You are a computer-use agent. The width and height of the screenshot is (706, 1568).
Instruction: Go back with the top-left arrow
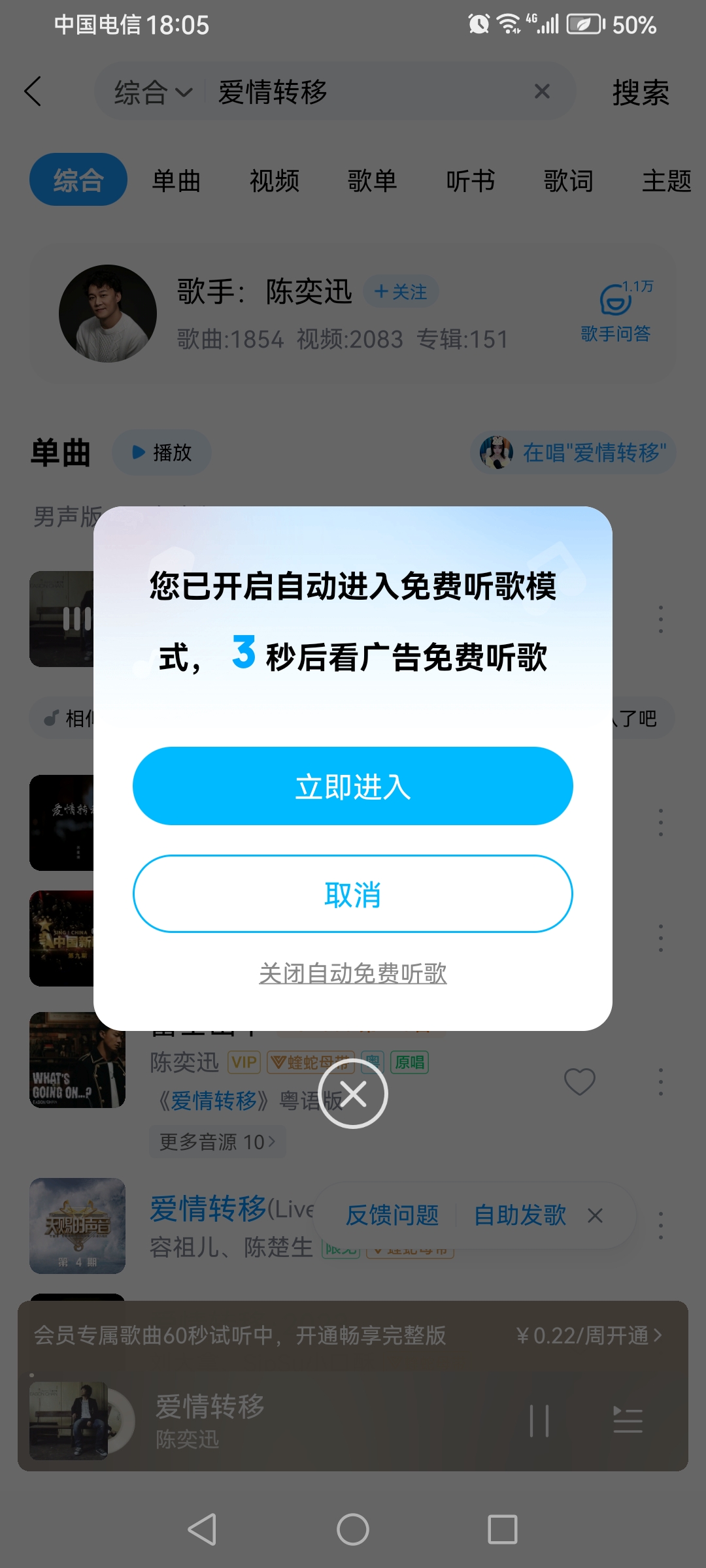pyautogui.click(x=33, y=91)
